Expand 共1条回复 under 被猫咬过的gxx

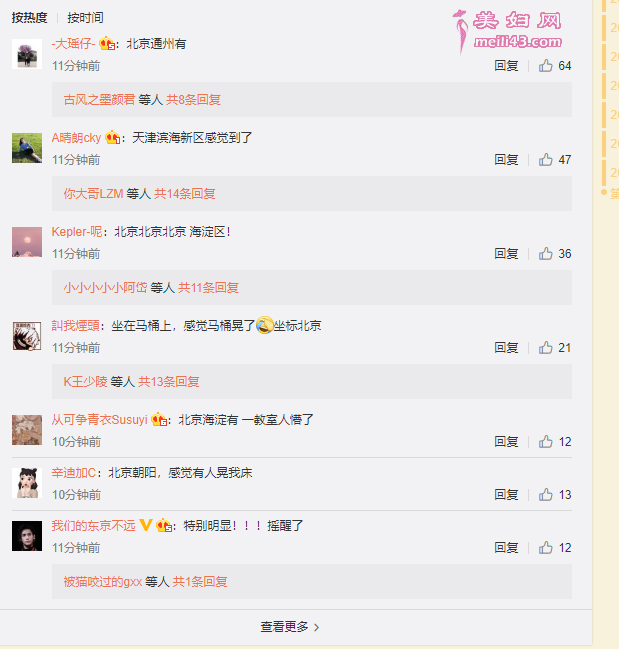pyautogui.click(x=200, y=582)
